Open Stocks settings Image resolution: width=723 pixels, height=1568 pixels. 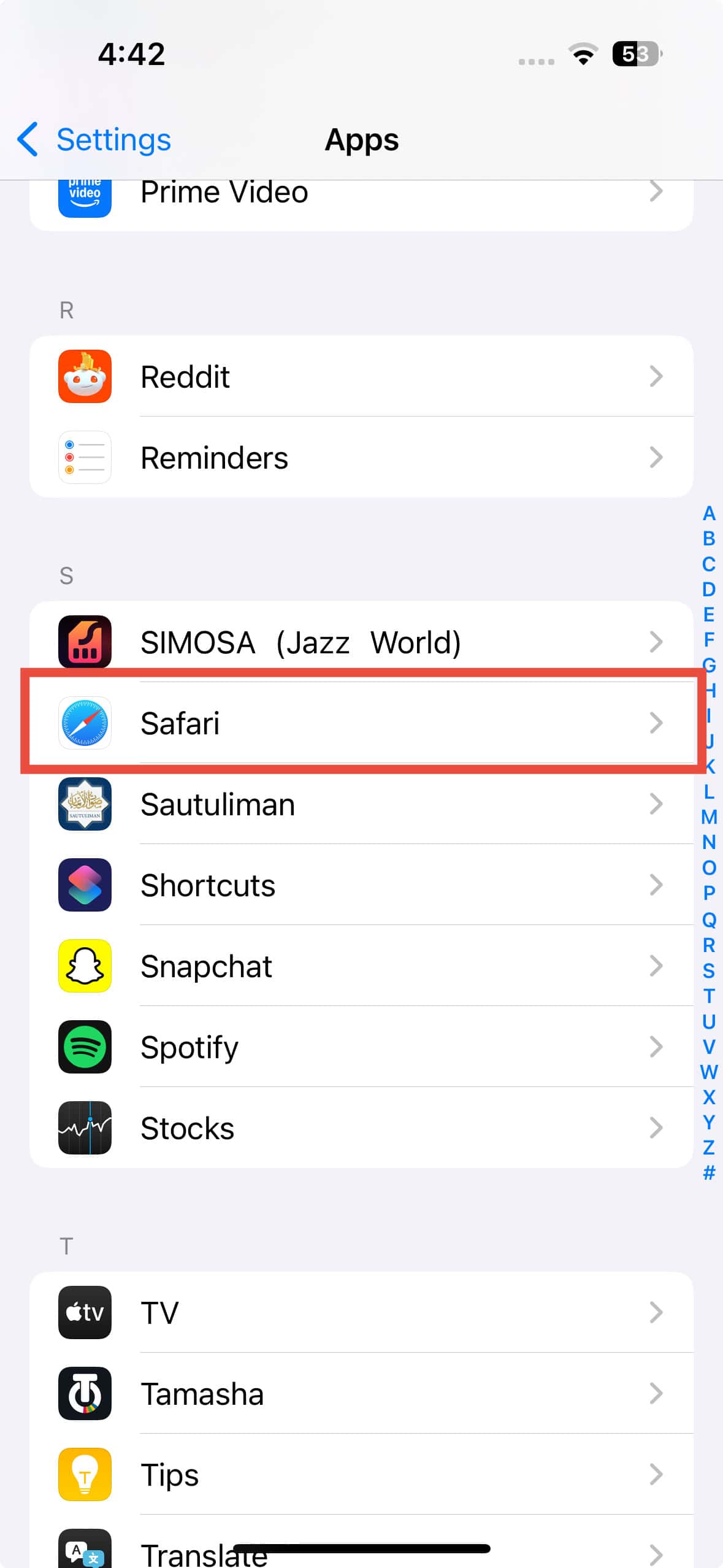pos(361,1128)
